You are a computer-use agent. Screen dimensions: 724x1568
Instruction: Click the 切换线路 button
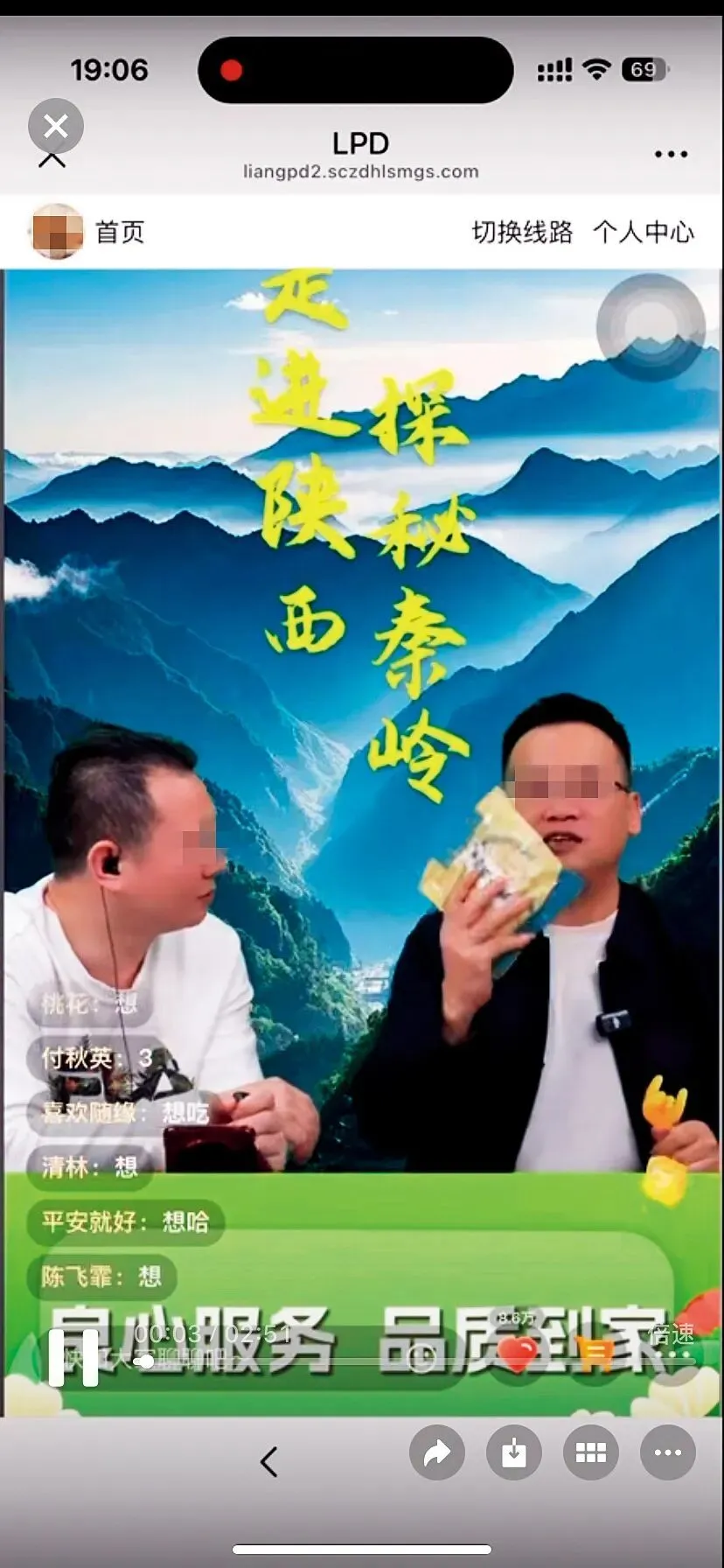tap(522, 230)
